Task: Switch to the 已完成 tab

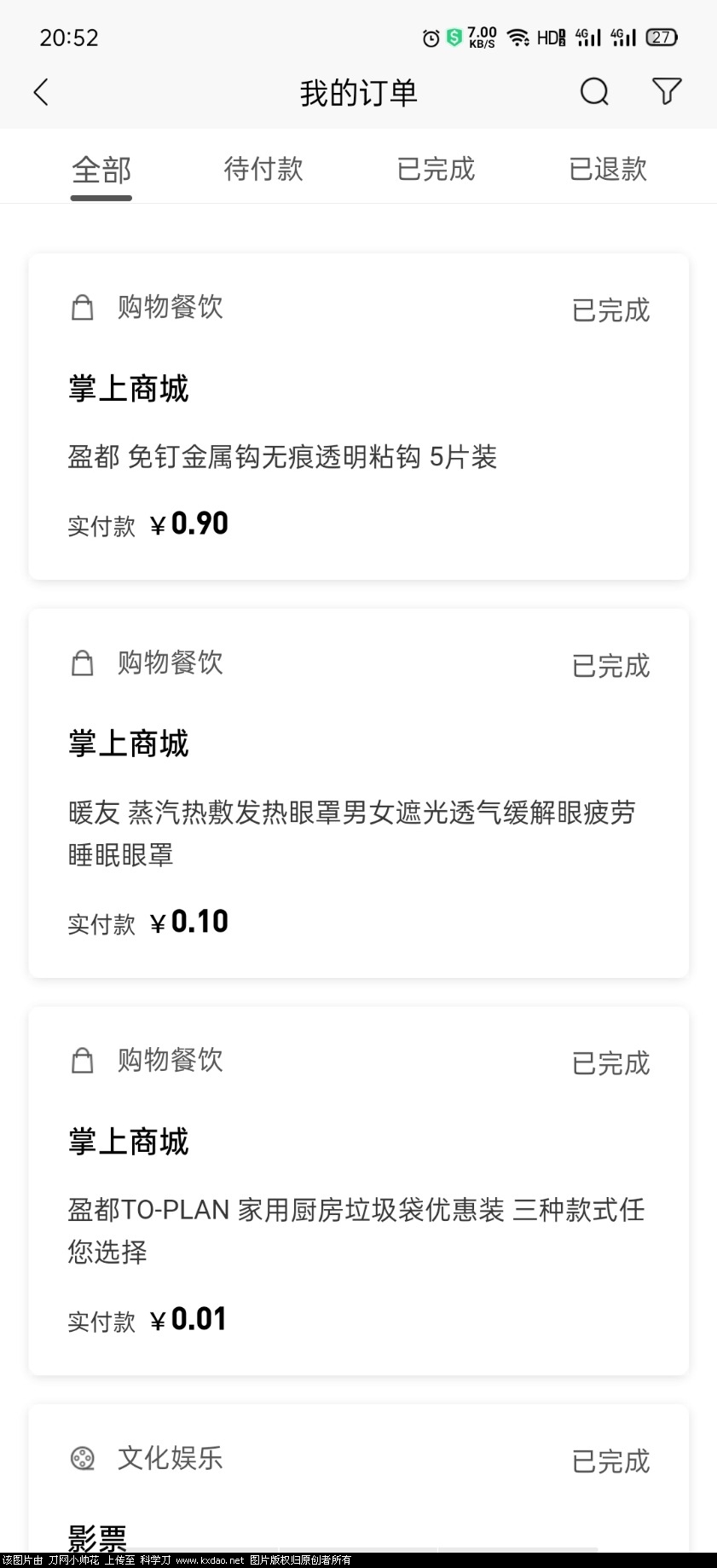Action: (x=435, y=169)
